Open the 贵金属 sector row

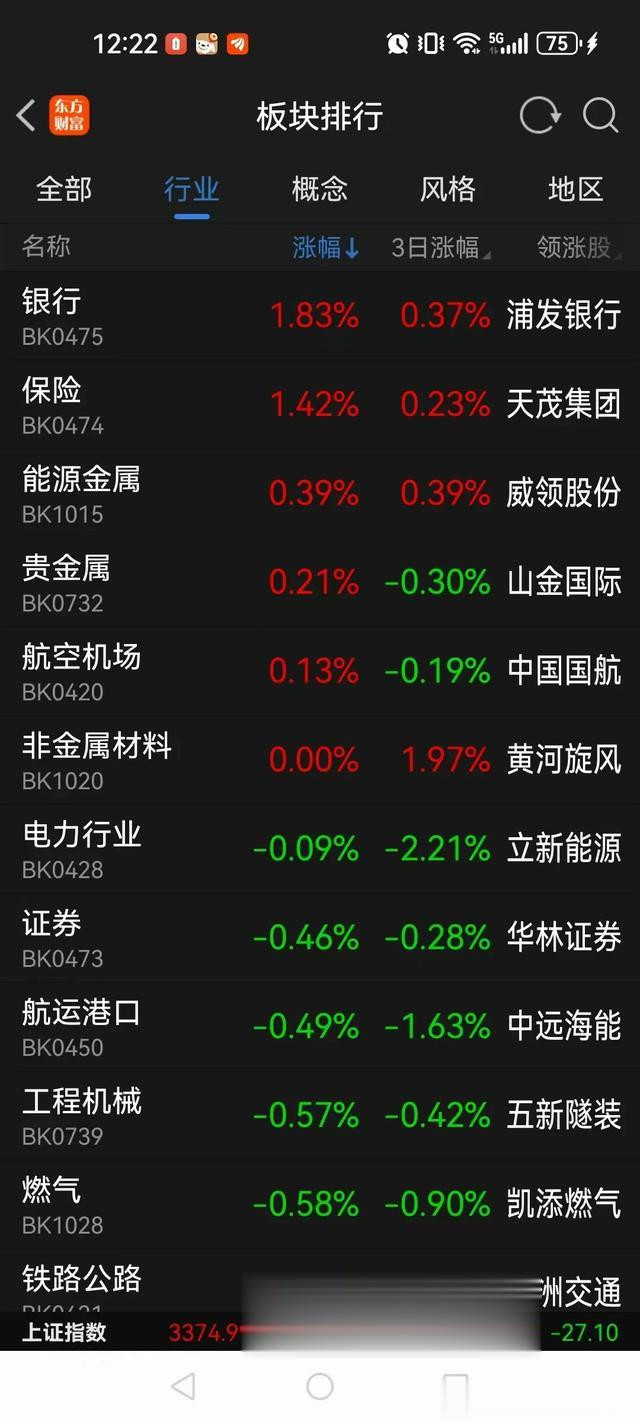click(x=320, y=583)
